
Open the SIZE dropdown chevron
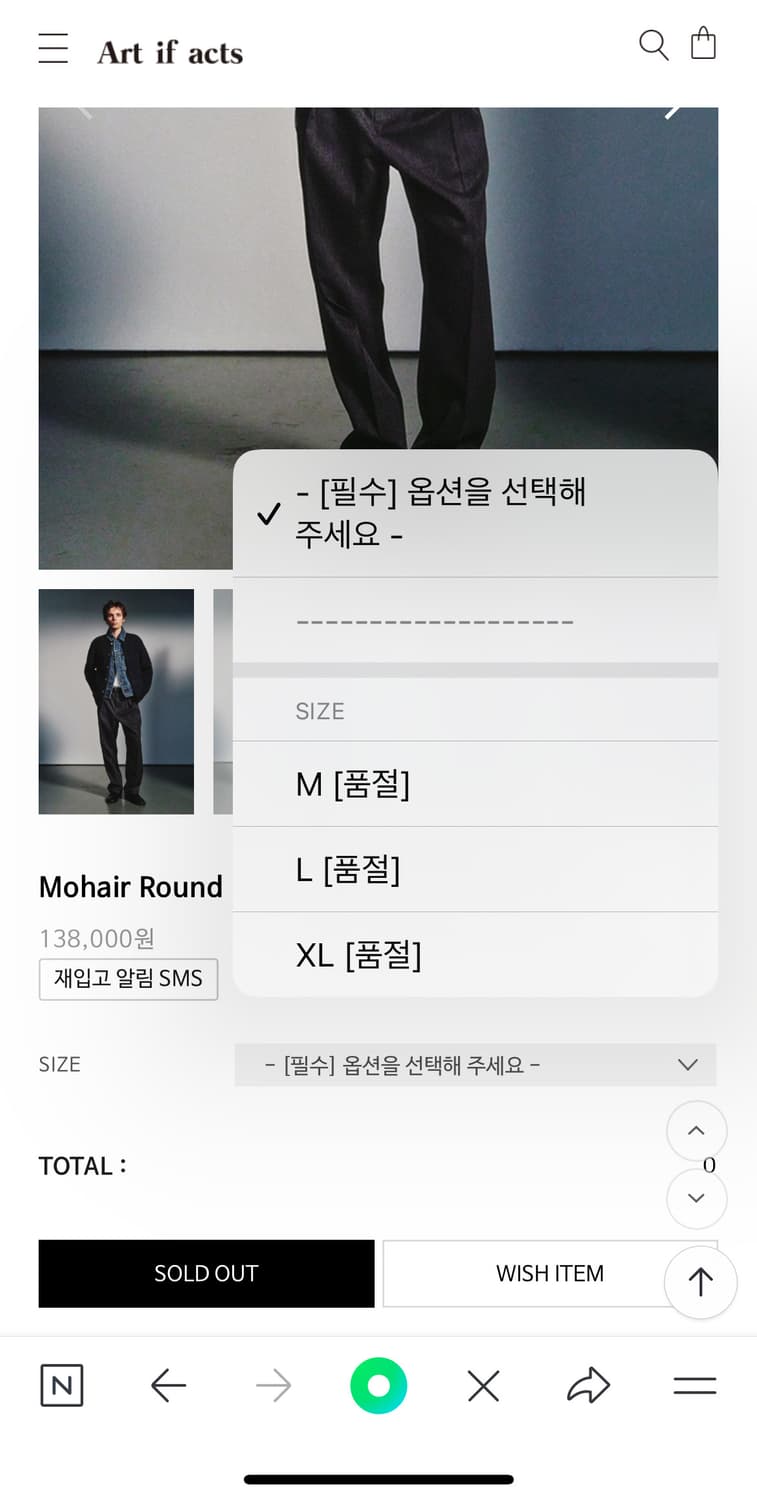[x=688, y=1065]
